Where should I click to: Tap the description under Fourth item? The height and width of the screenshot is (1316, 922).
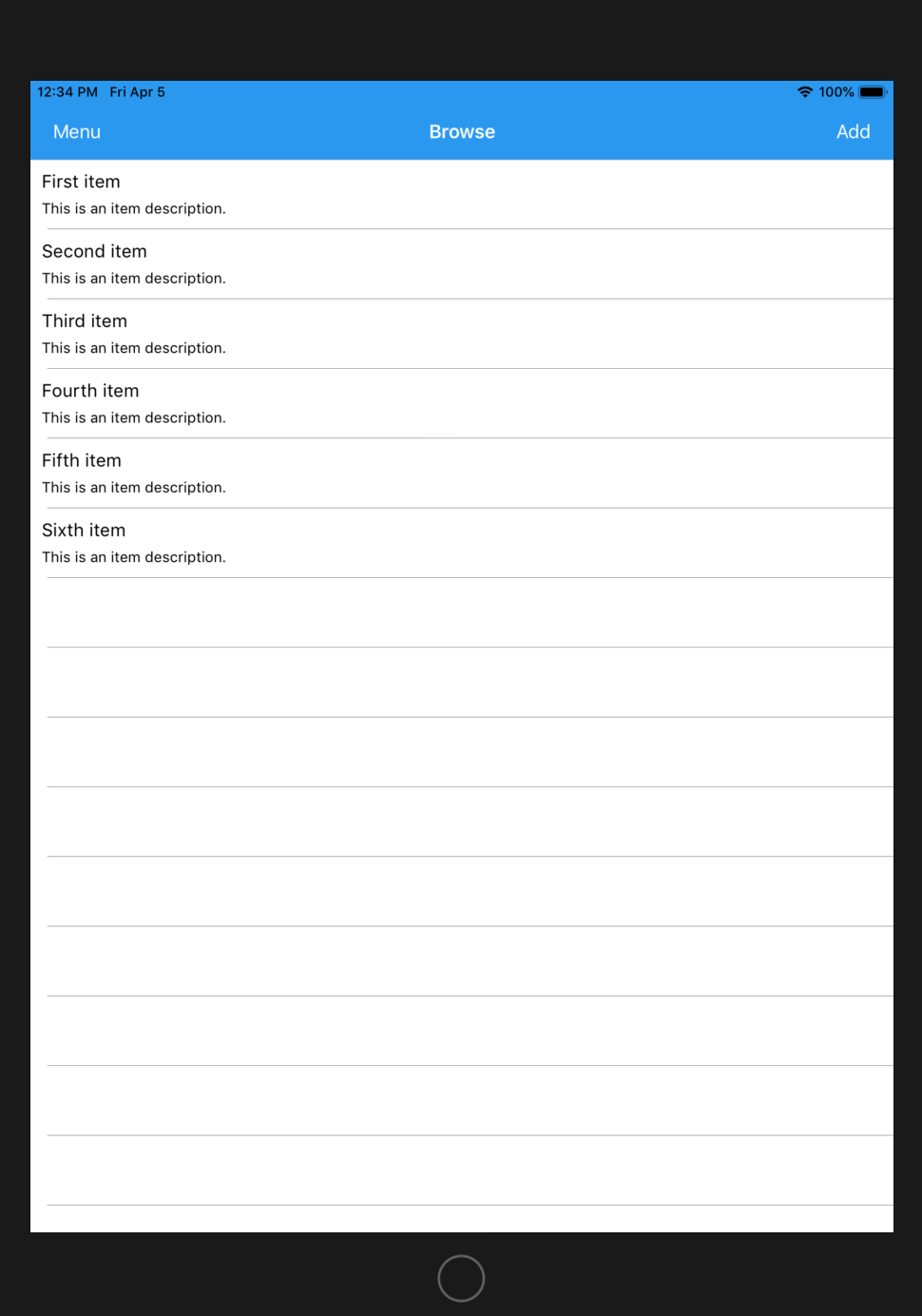click(x=134, y=417)
